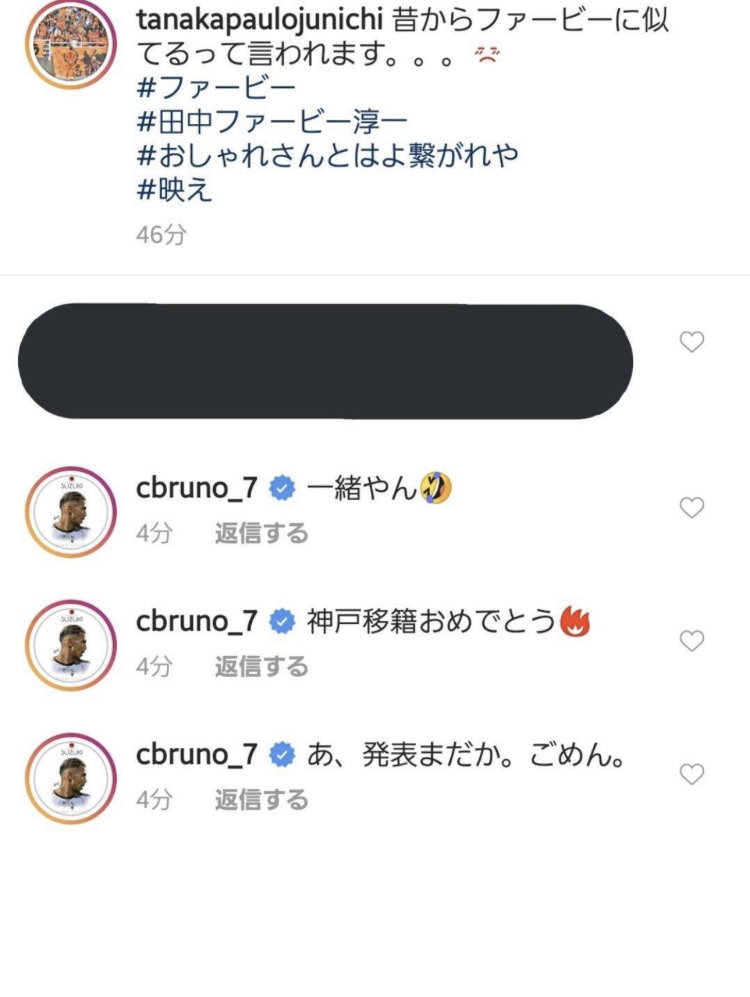Reply to the comment 神戸移籍おめでとう

pos(261,667)
